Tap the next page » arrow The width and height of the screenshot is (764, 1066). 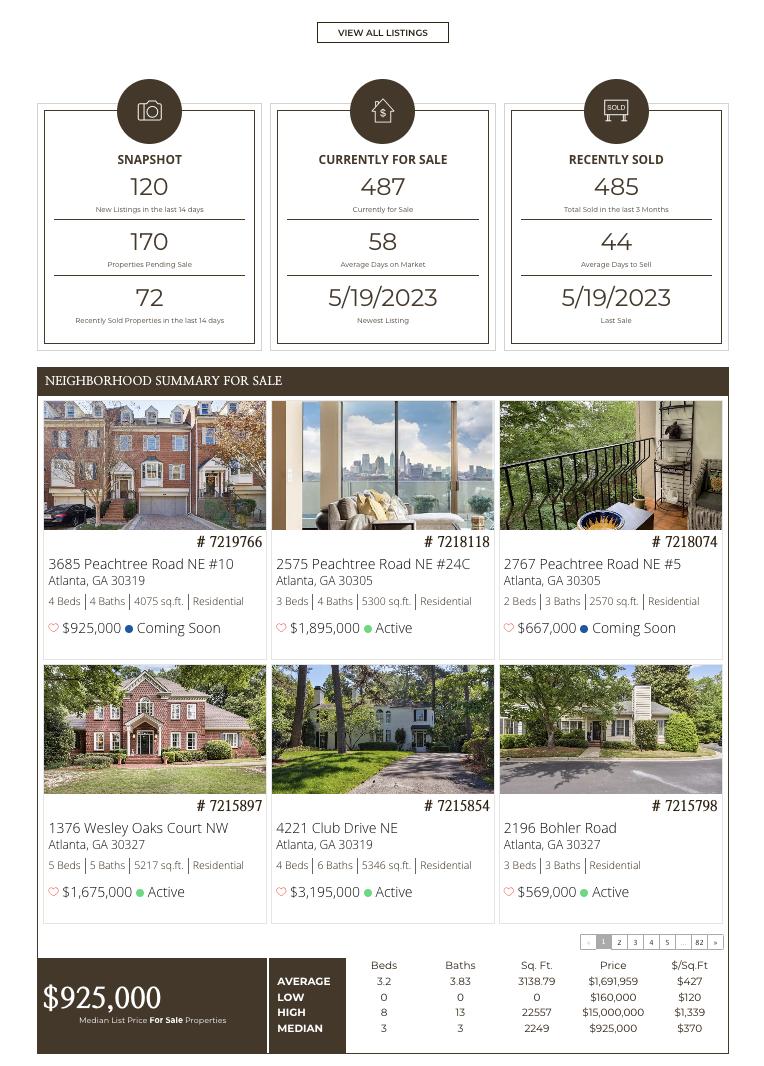point(715,942)
